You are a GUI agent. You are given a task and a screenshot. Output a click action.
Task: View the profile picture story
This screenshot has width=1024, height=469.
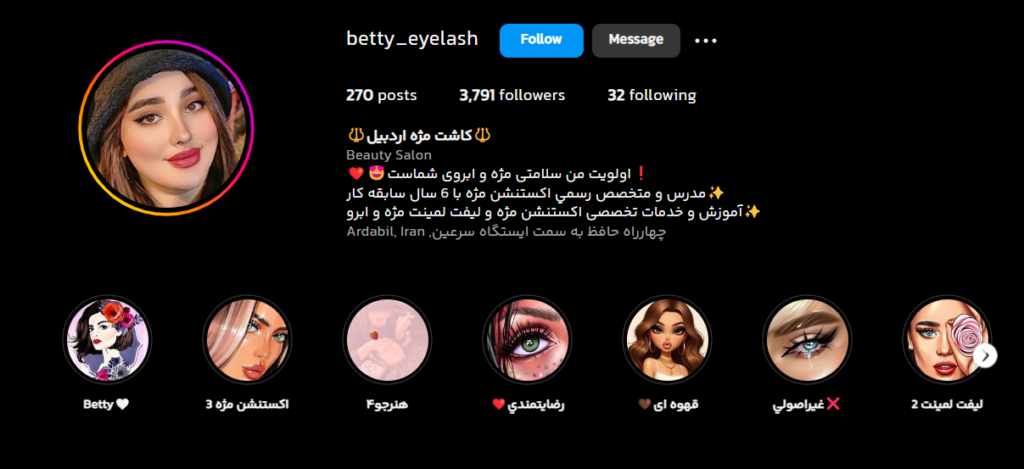click(x=166, y=128)
